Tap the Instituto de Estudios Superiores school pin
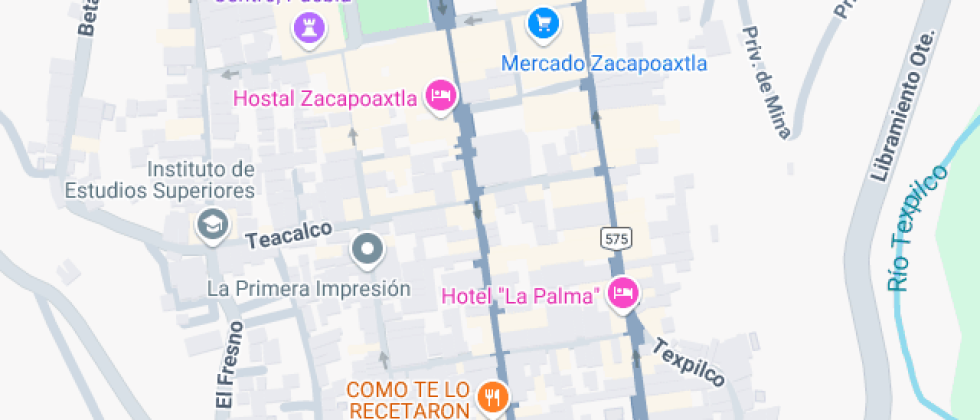Image resolution: width=980 pixels, height=420 pixels. tap(211, 225)
